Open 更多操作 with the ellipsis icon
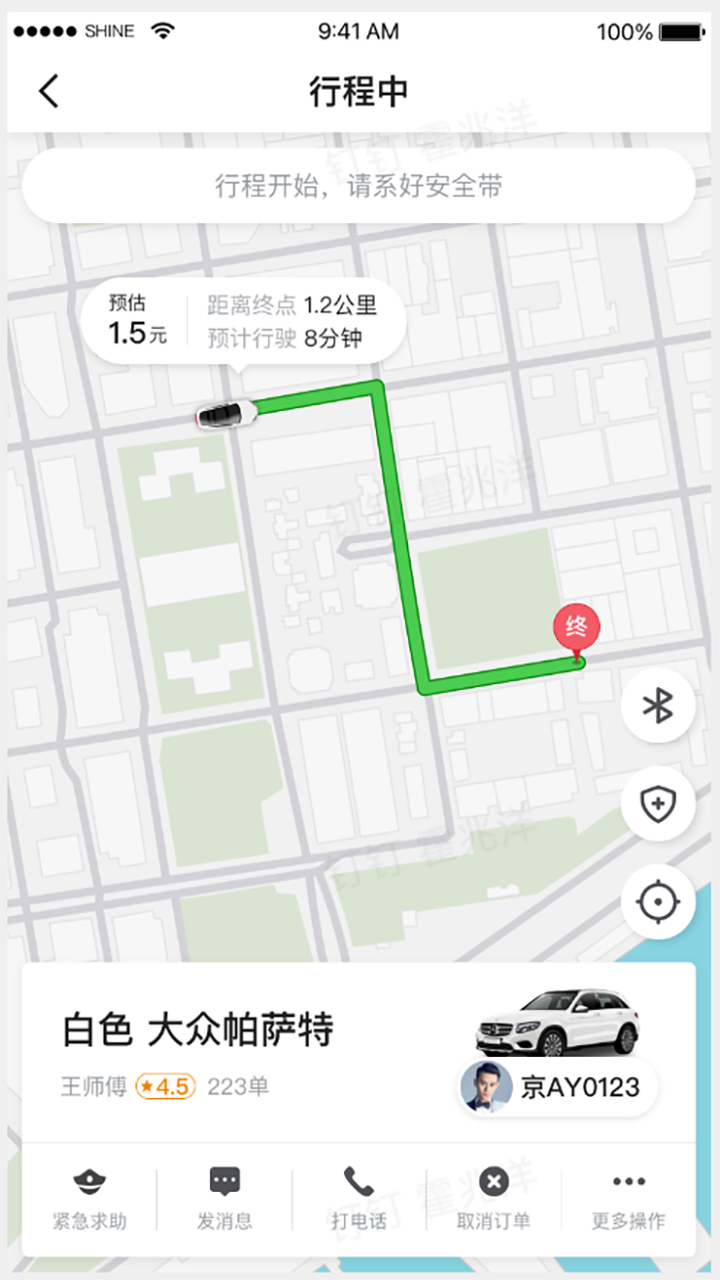The image size is (720, 1280). coord(627,1182)
